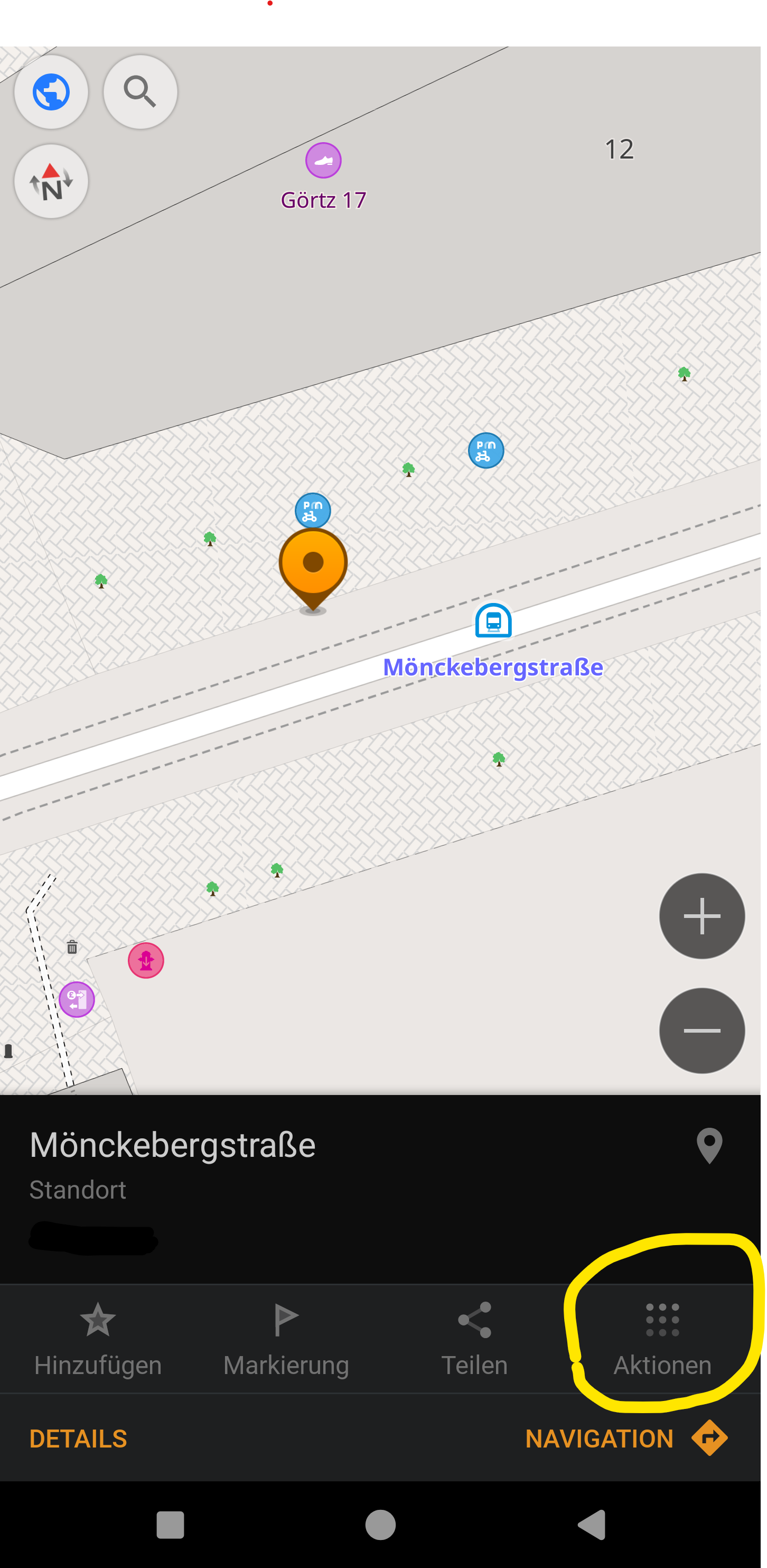Zoom in with the plus button
This screenshot has height=1568, width=767.
(702, 915)
